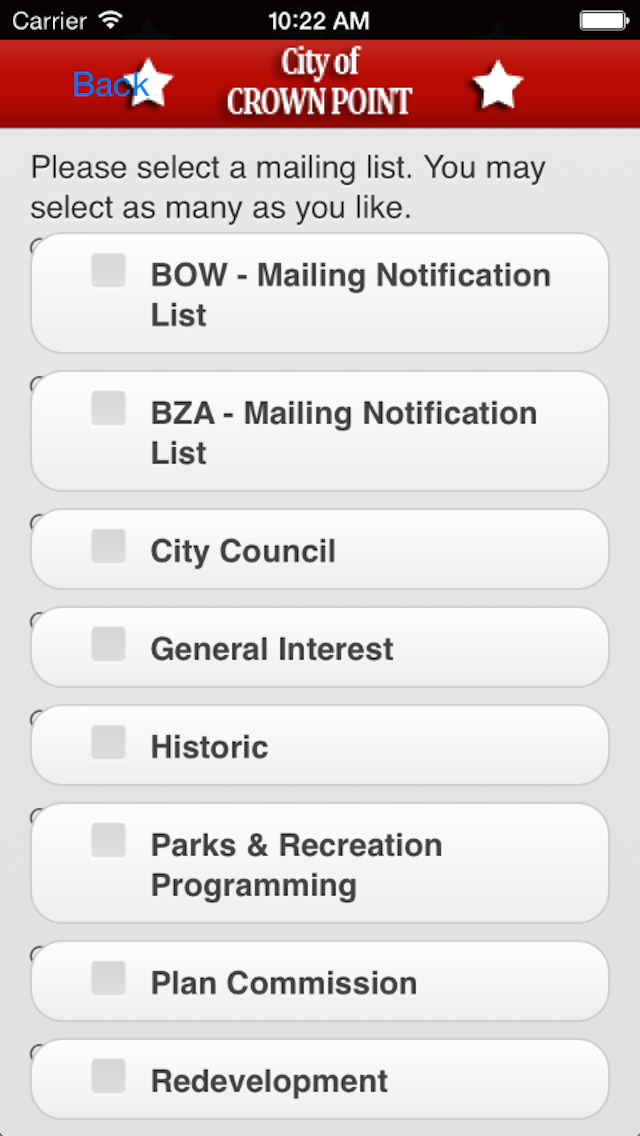The height and width of the screenshot is (1136, 640).
Task: Subscribe to the General Interest list
Action: click(320, 647)
